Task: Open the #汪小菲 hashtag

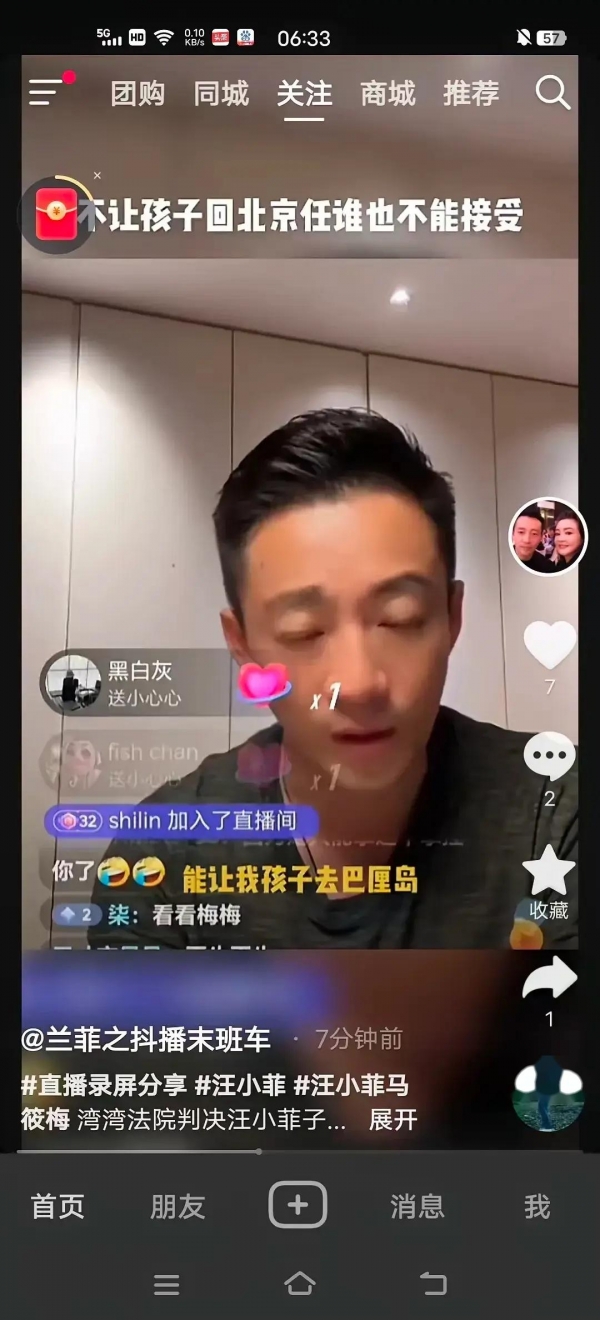Action: tap(240, 1086)
